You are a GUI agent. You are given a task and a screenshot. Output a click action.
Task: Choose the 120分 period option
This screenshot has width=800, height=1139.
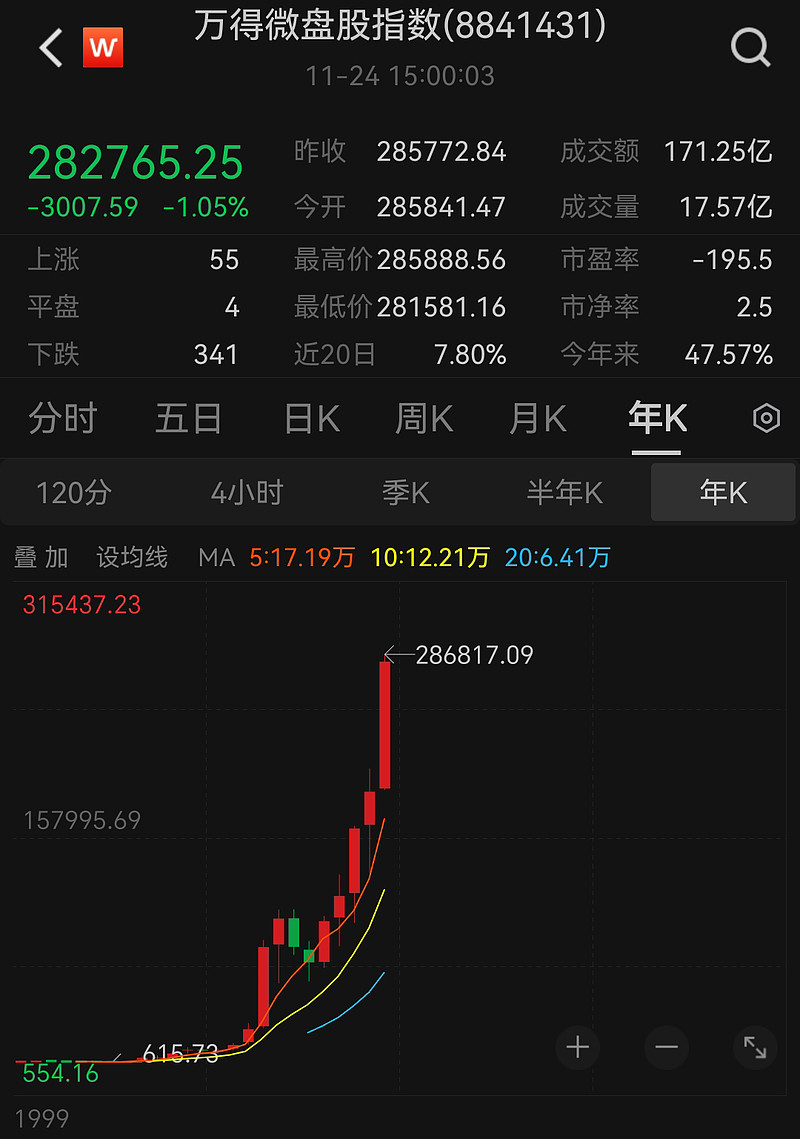[74, 492]
